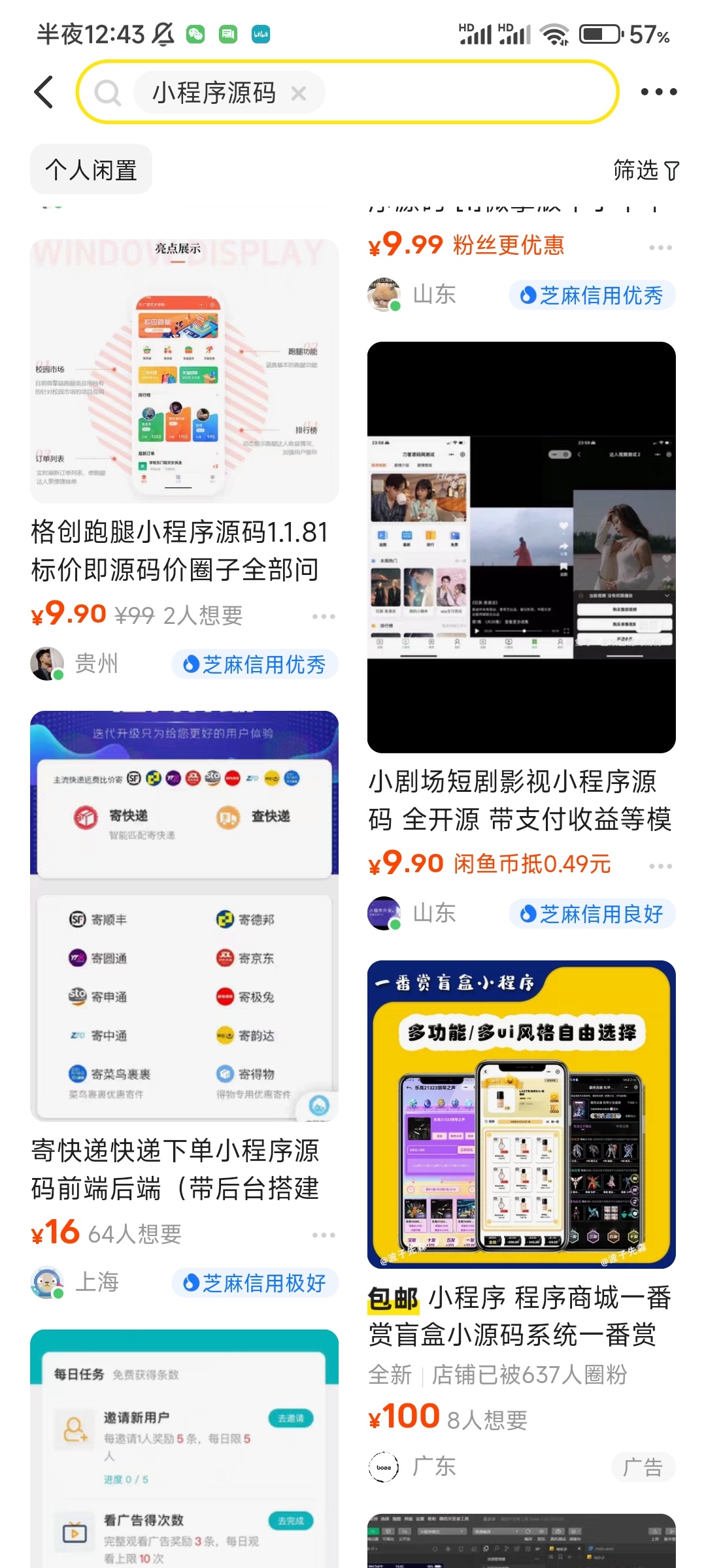Expand the three-dot menu on the 短剧 listing
Image resolution: width=706 pixels, height=1568 pixels.
(x=661, y=866)
